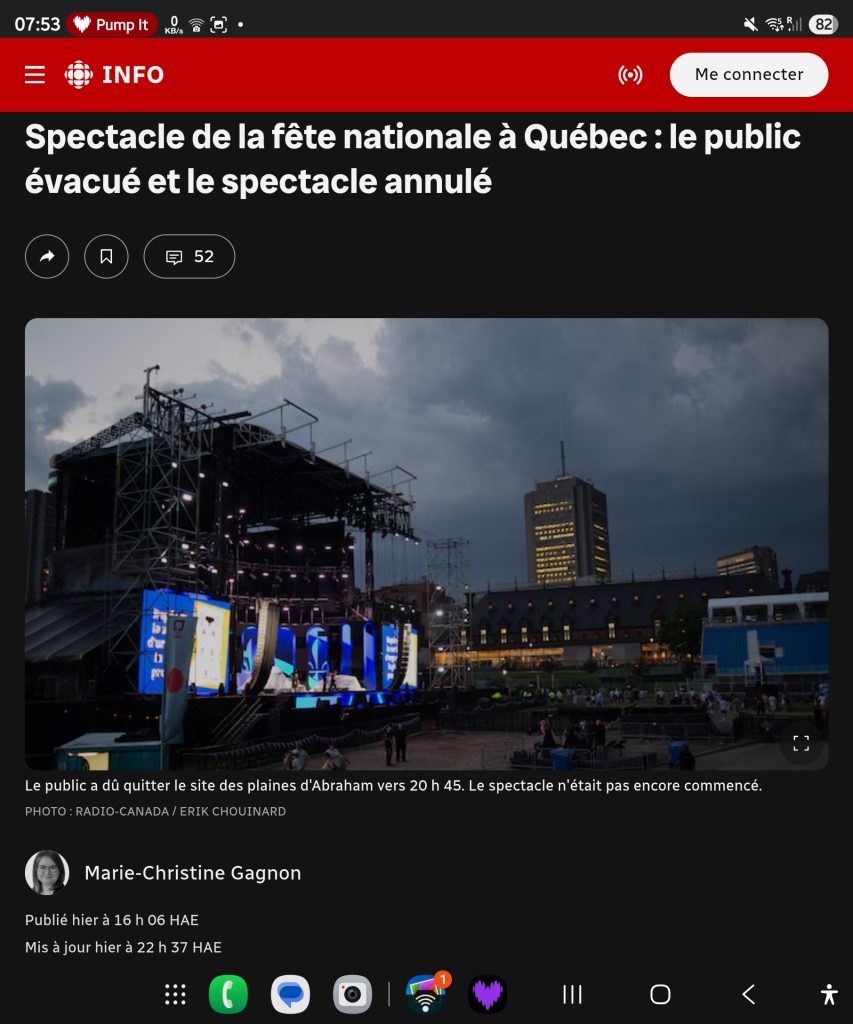Expand the photo to fullscreen

pyautogui.click(x=801, y=743)
